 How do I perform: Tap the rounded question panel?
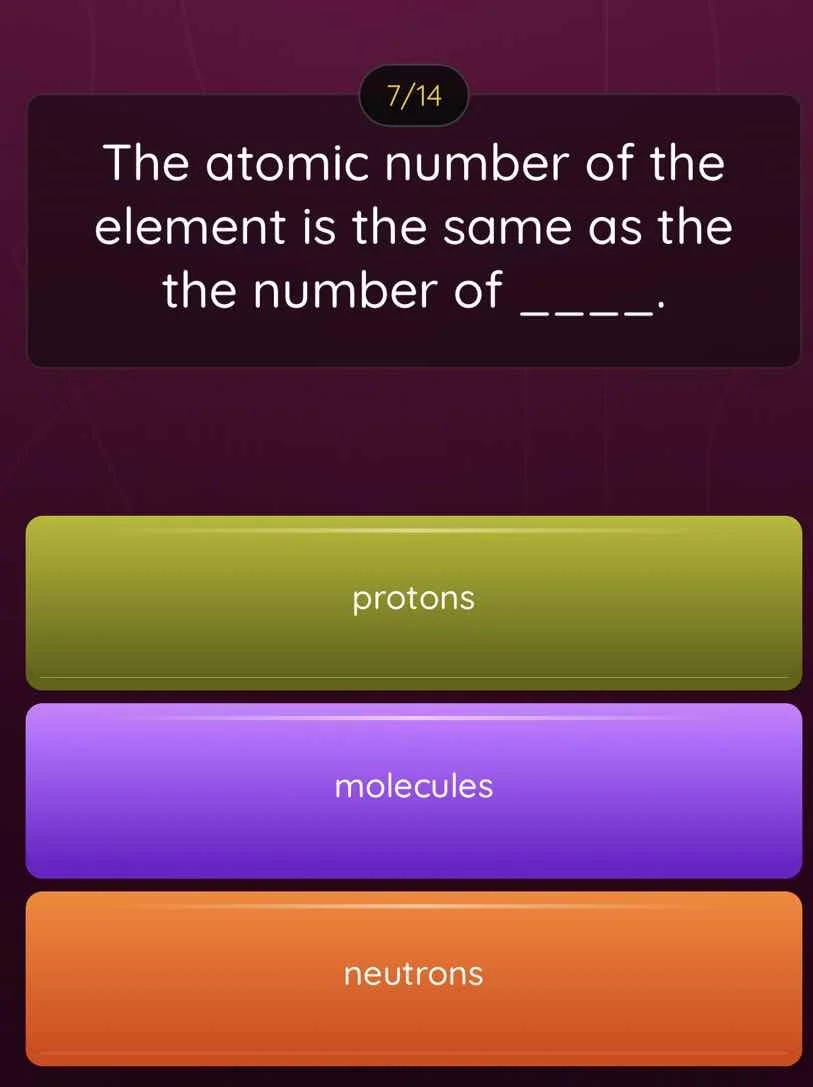(411, 225)
